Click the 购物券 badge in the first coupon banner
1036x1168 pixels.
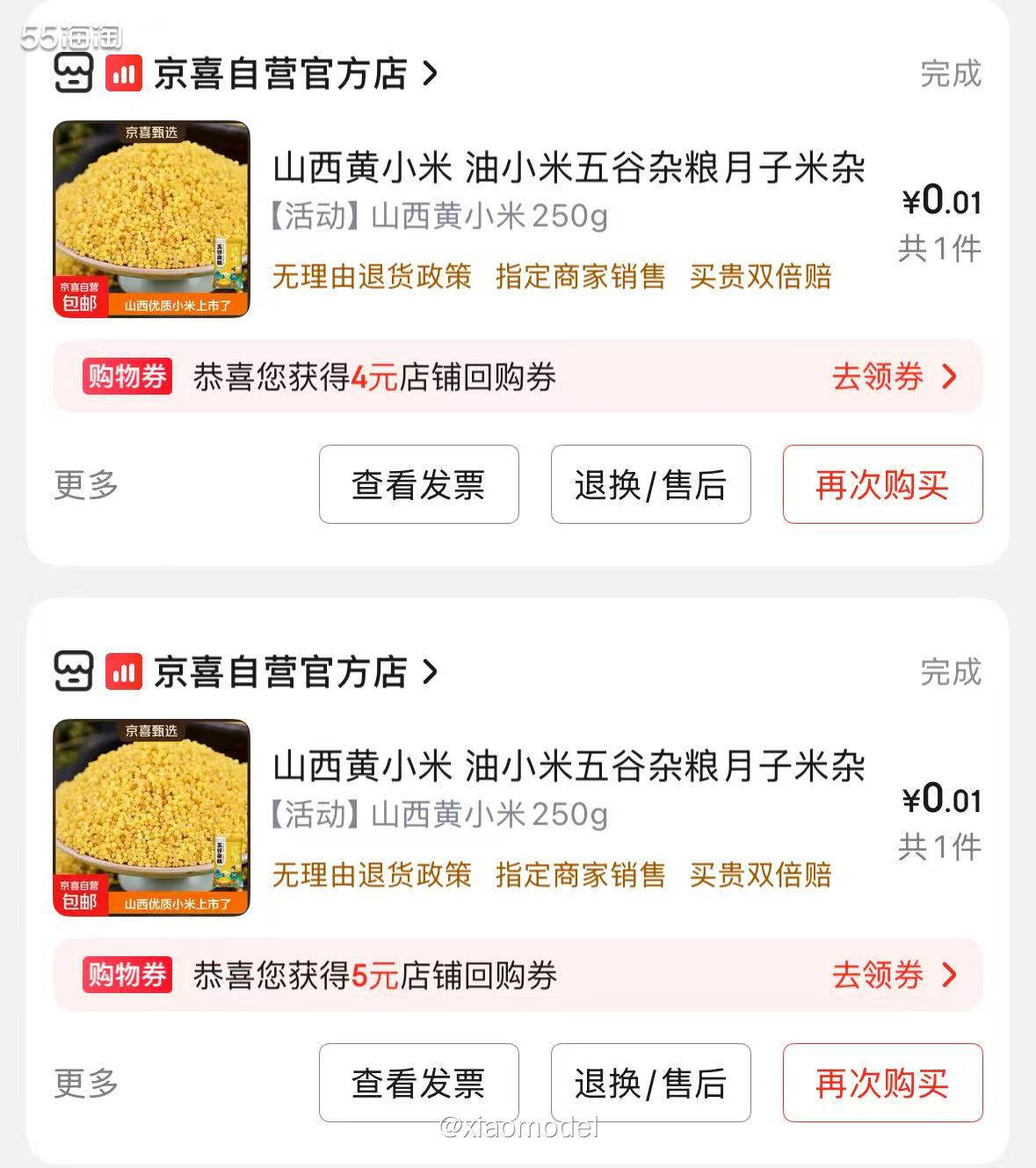[x=126, y=376]
